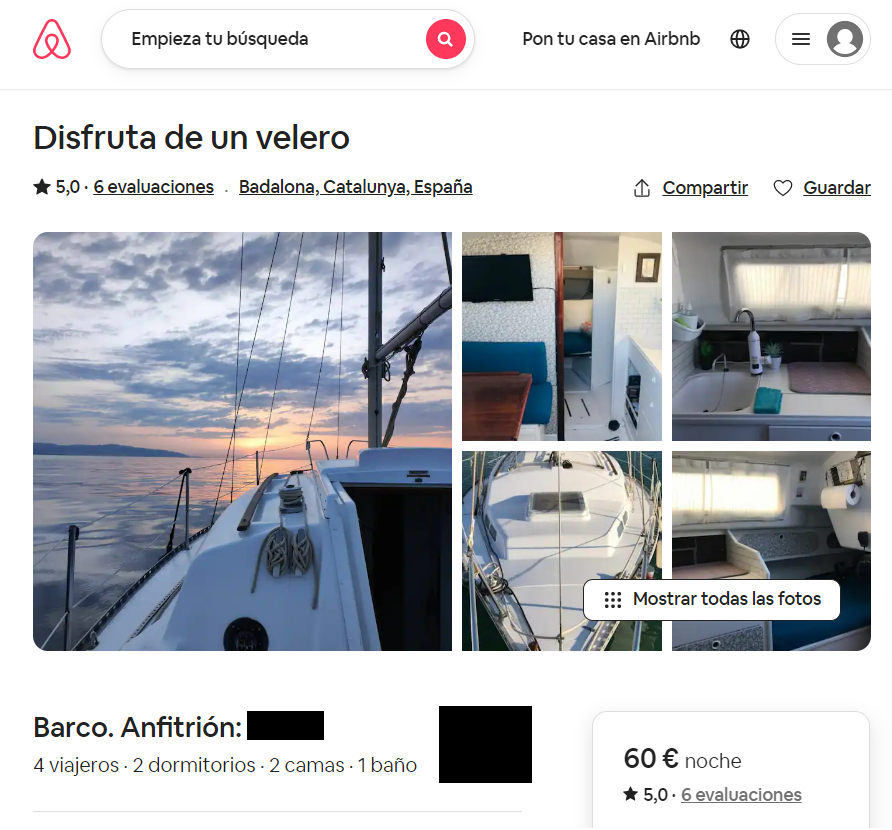Share this listing with Compartir
Viewport: 892px width, 830px height.
(x=691, y=188)
